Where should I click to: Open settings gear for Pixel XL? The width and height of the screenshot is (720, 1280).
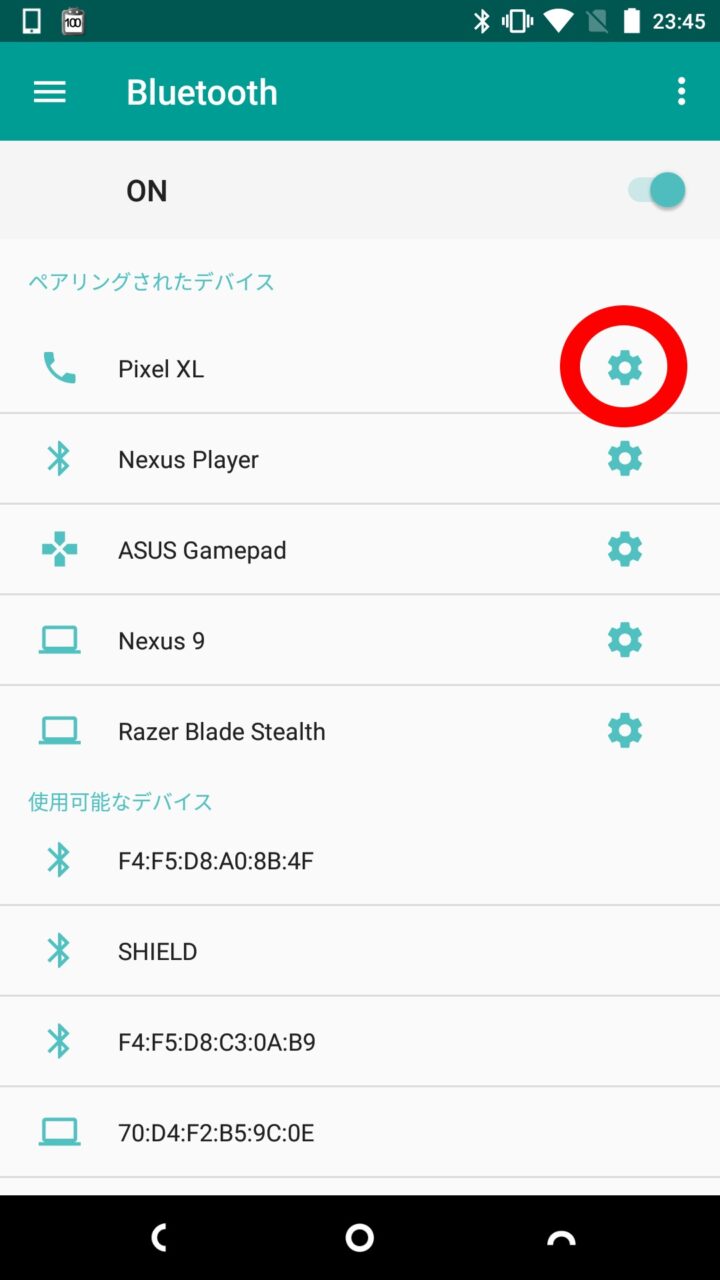click(624, 368)
